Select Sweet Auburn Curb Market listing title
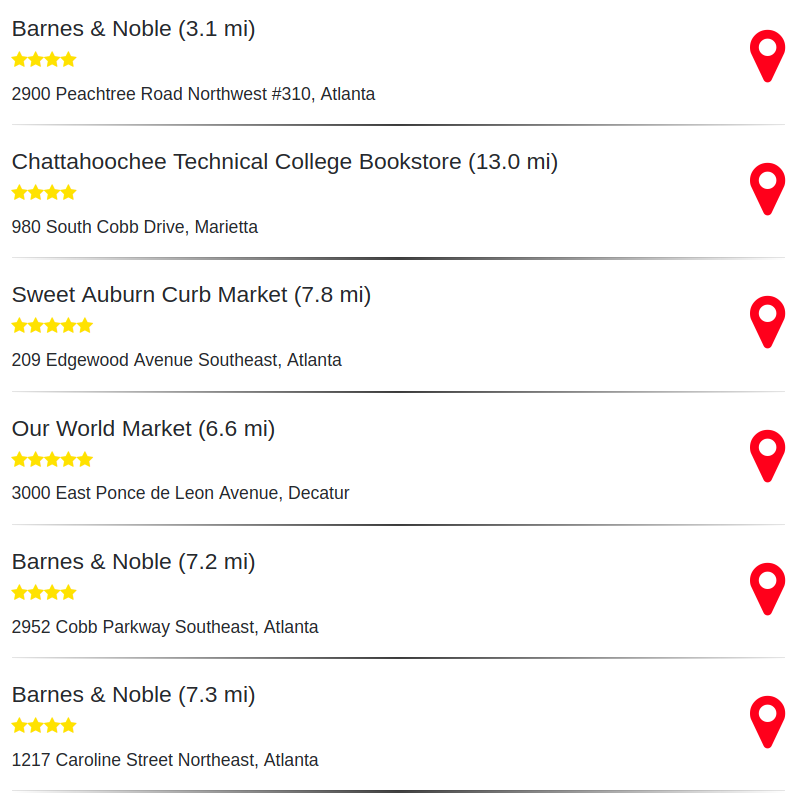This screenshot has height=807, width=801. tap(190, 295)
